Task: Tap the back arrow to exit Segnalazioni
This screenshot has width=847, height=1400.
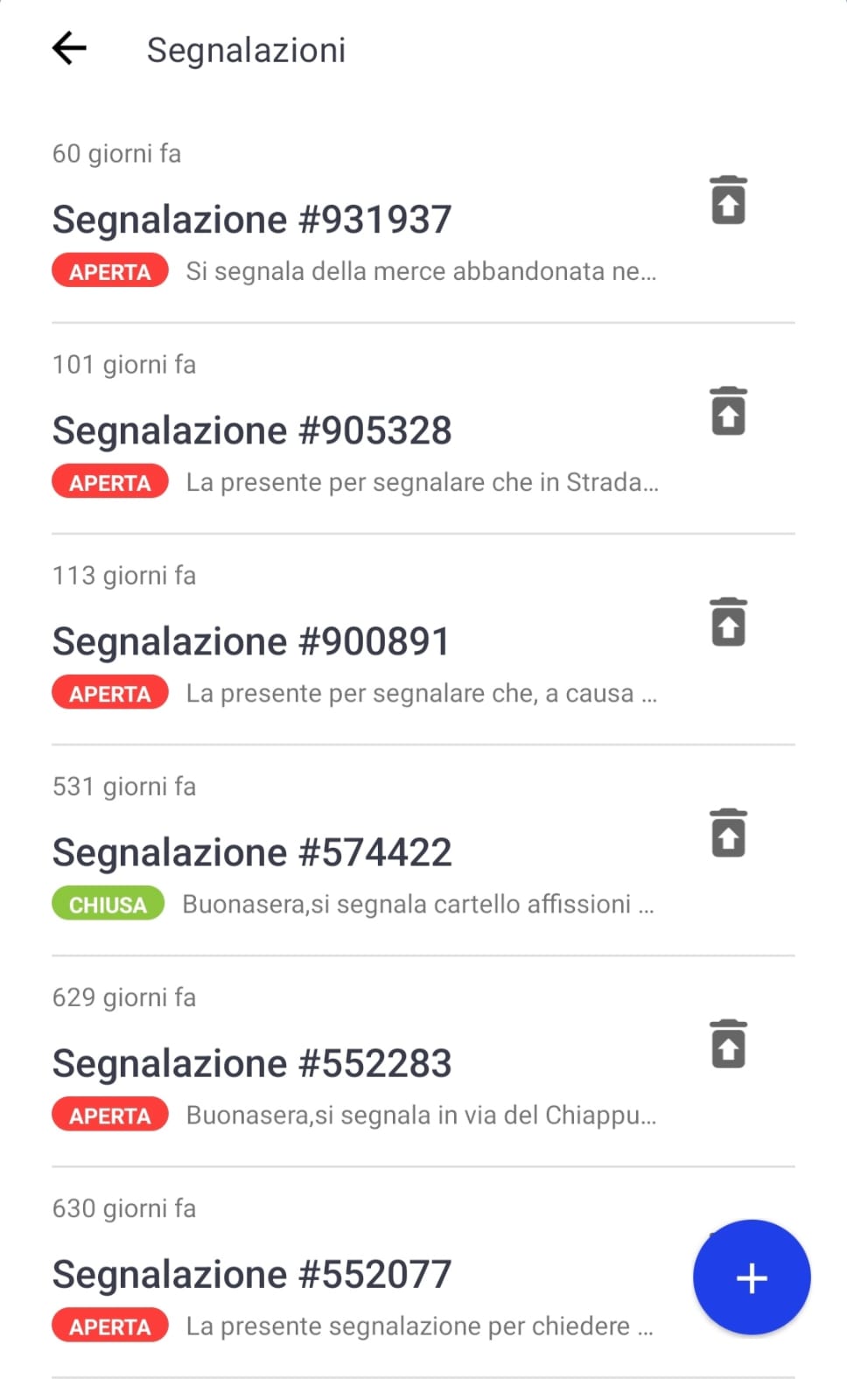Action: [x=69, y=50]
